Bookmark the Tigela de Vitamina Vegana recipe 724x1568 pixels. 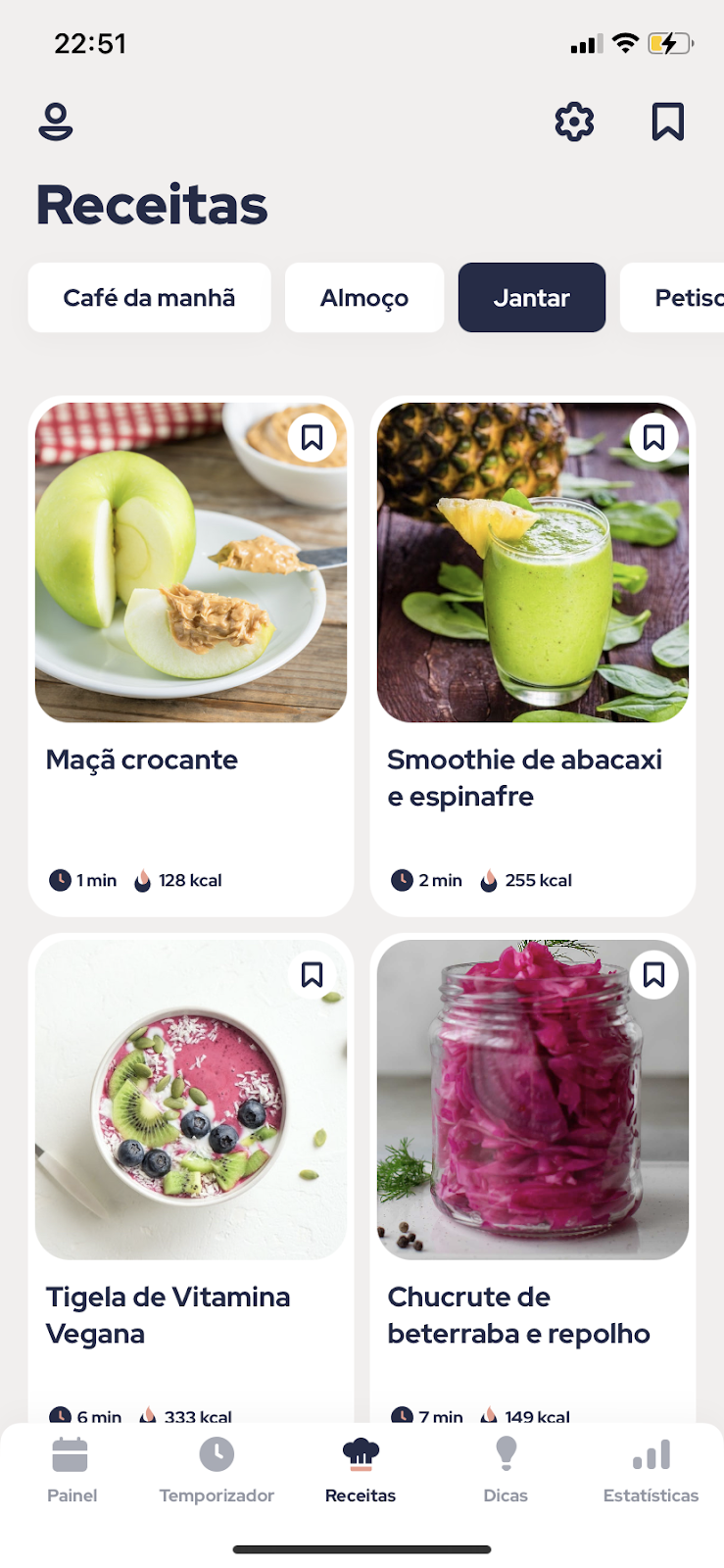(x=312, y=974)
